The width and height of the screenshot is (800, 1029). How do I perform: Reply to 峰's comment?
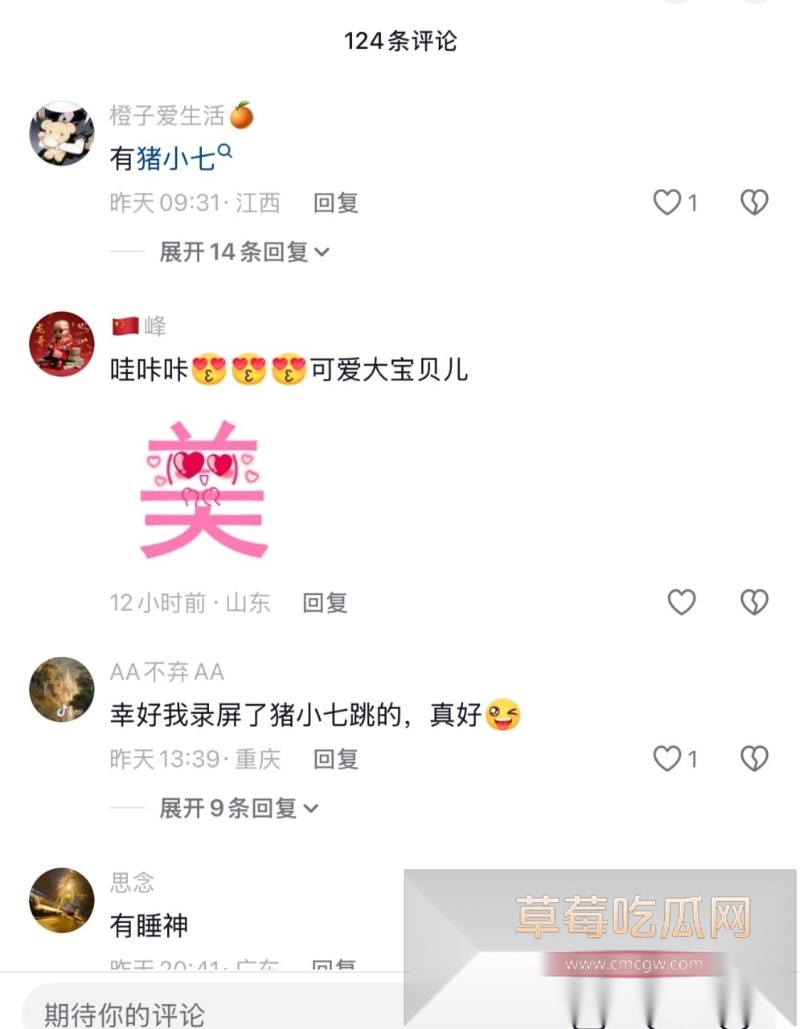point(323,602)
